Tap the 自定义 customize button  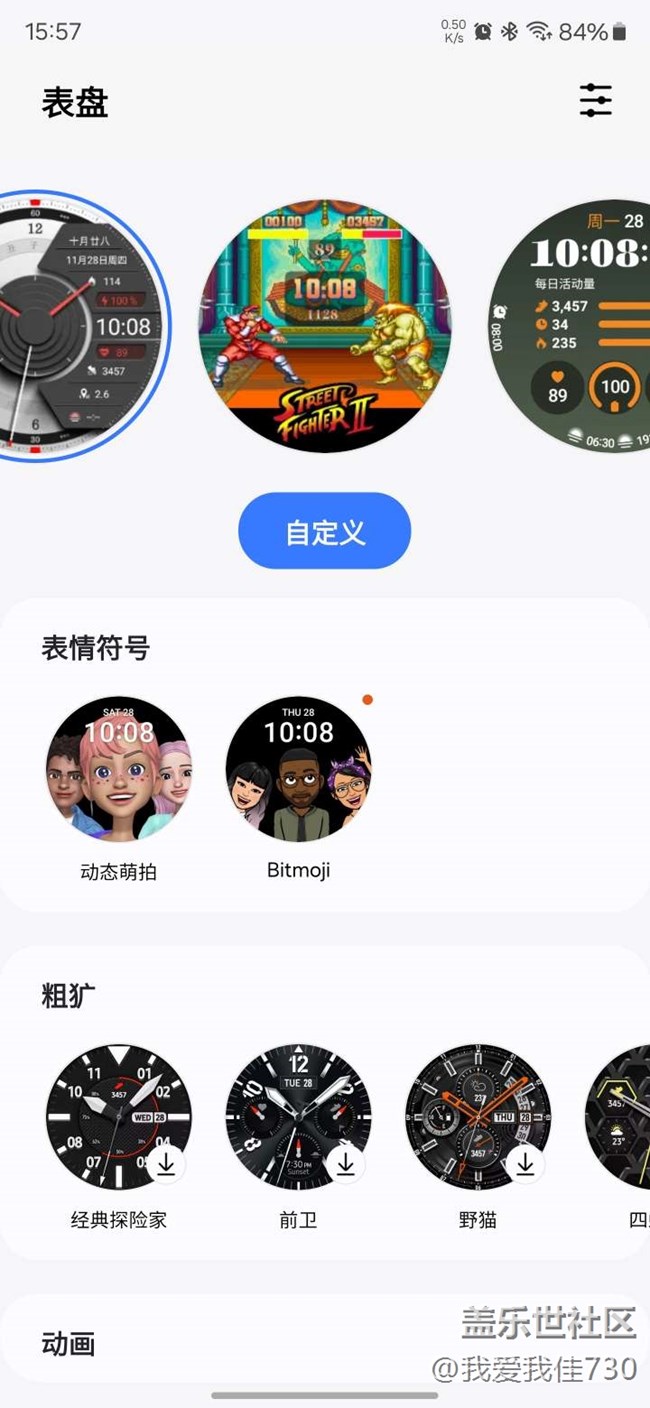pyautogui.click(x=324, y=531)
